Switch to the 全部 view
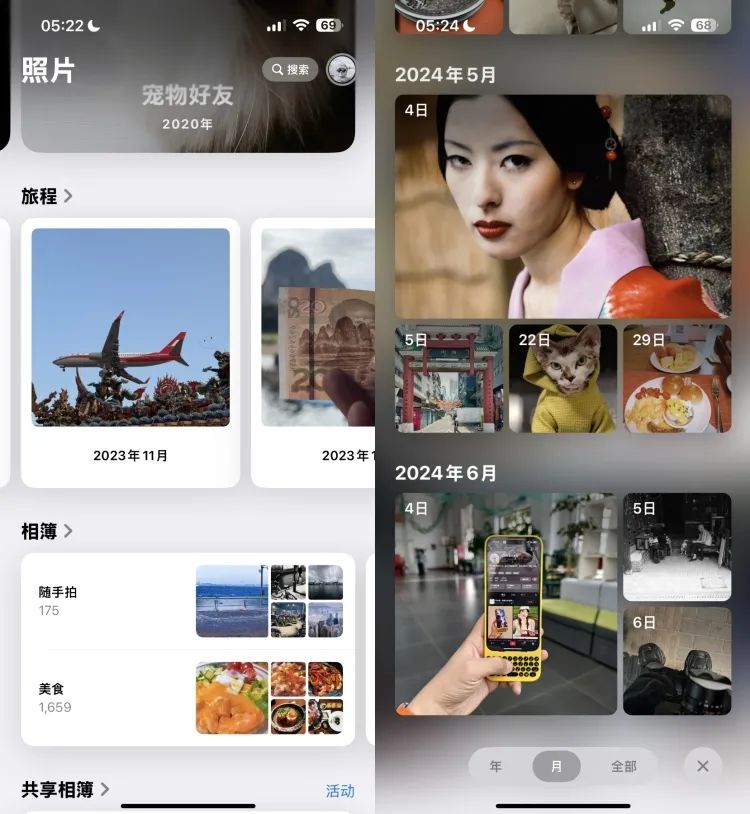This screenshot has height=814, width=750. [x=624, y=766]
